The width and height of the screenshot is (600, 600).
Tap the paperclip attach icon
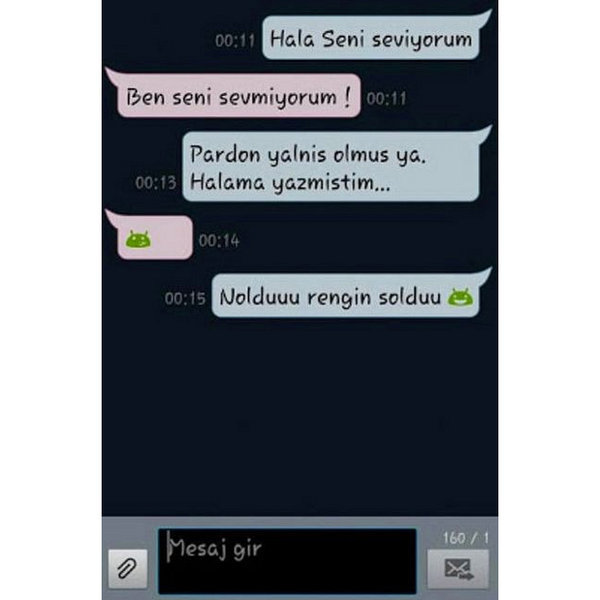(127, 568)
